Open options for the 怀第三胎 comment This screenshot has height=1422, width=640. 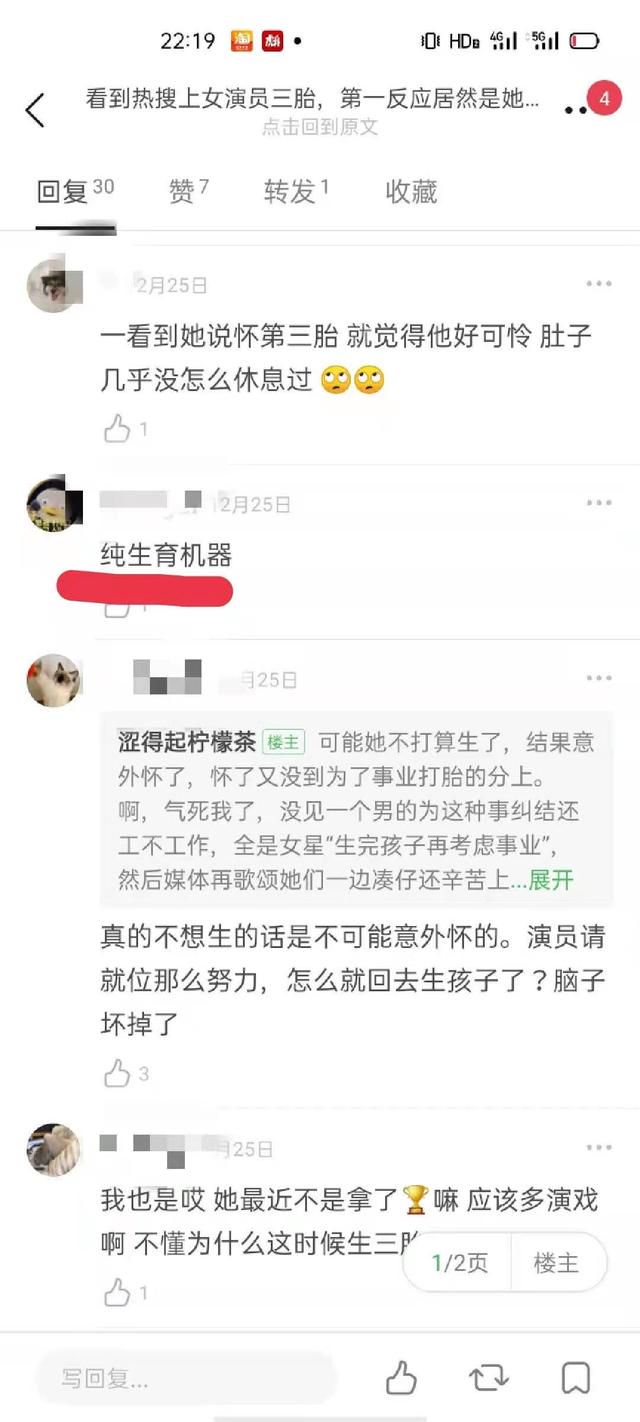pos(598,284)
